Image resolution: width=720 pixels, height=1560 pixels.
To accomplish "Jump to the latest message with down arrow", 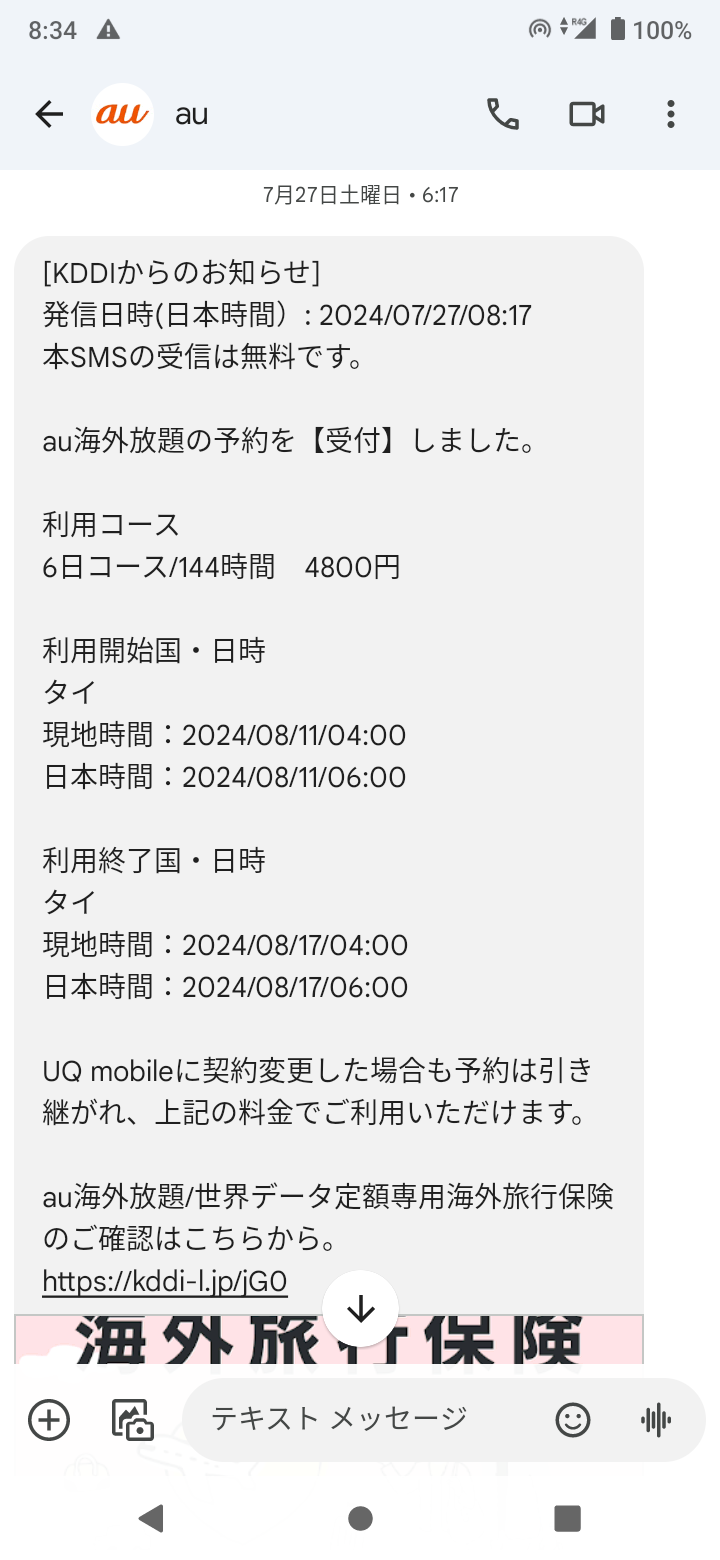I will click(x=360, y=1308).
